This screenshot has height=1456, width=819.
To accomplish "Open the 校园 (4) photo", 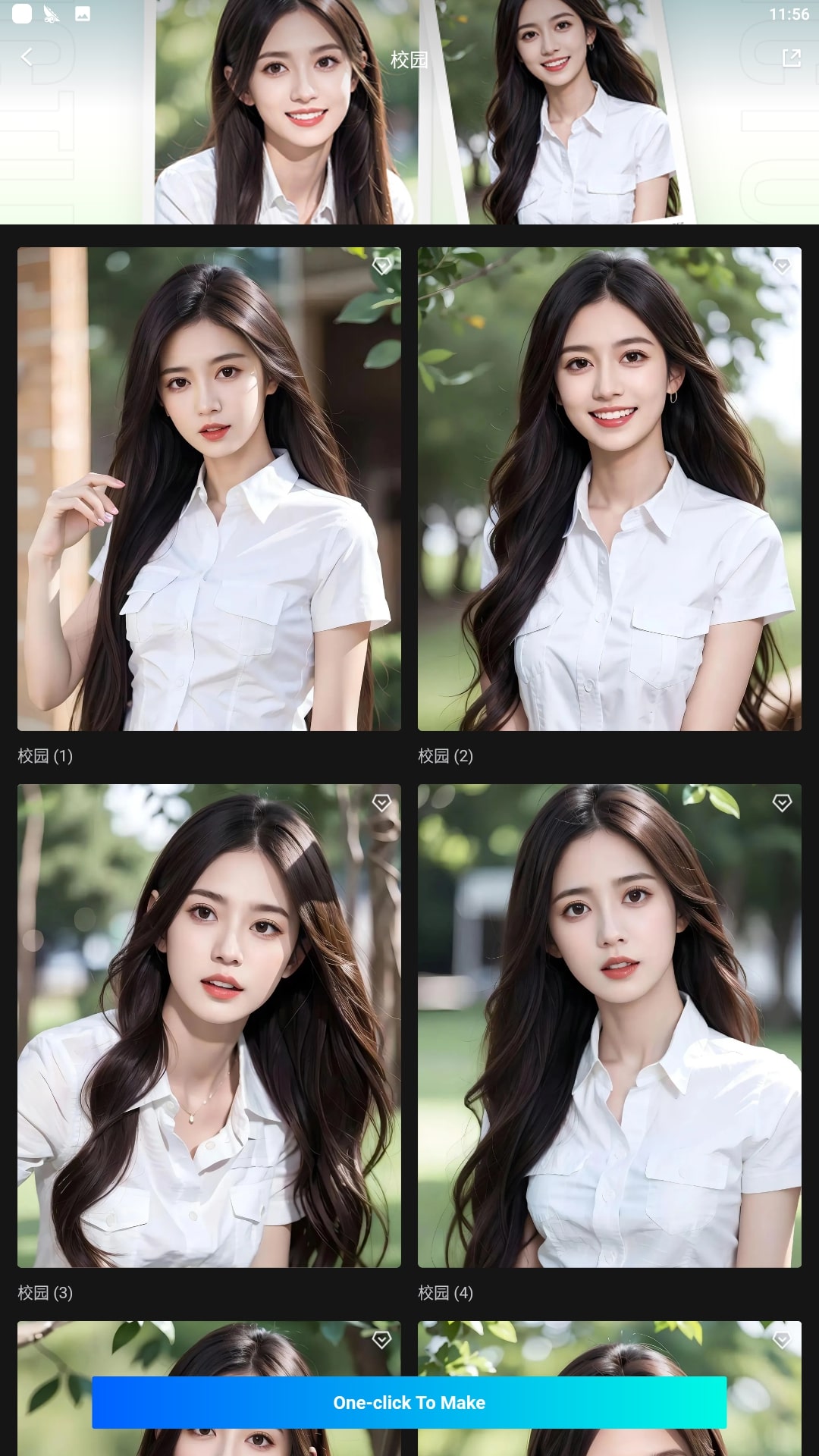I will point(609,1025).
